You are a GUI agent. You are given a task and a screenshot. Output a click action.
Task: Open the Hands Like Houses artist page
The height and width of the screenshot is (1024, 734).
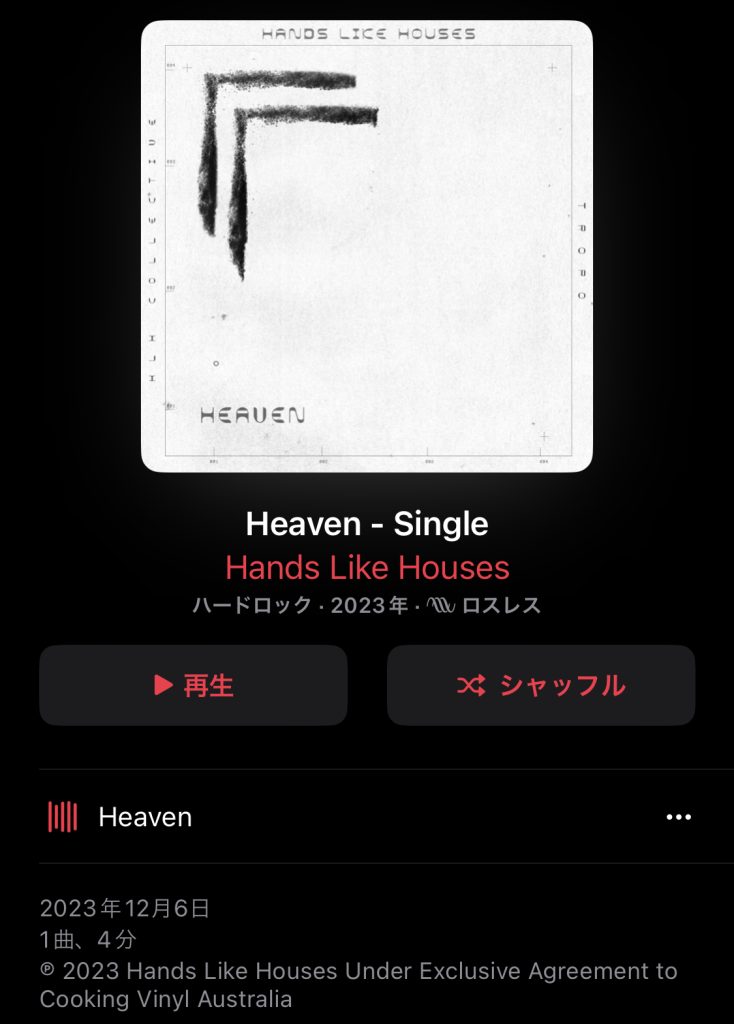(x=367, y=568)
